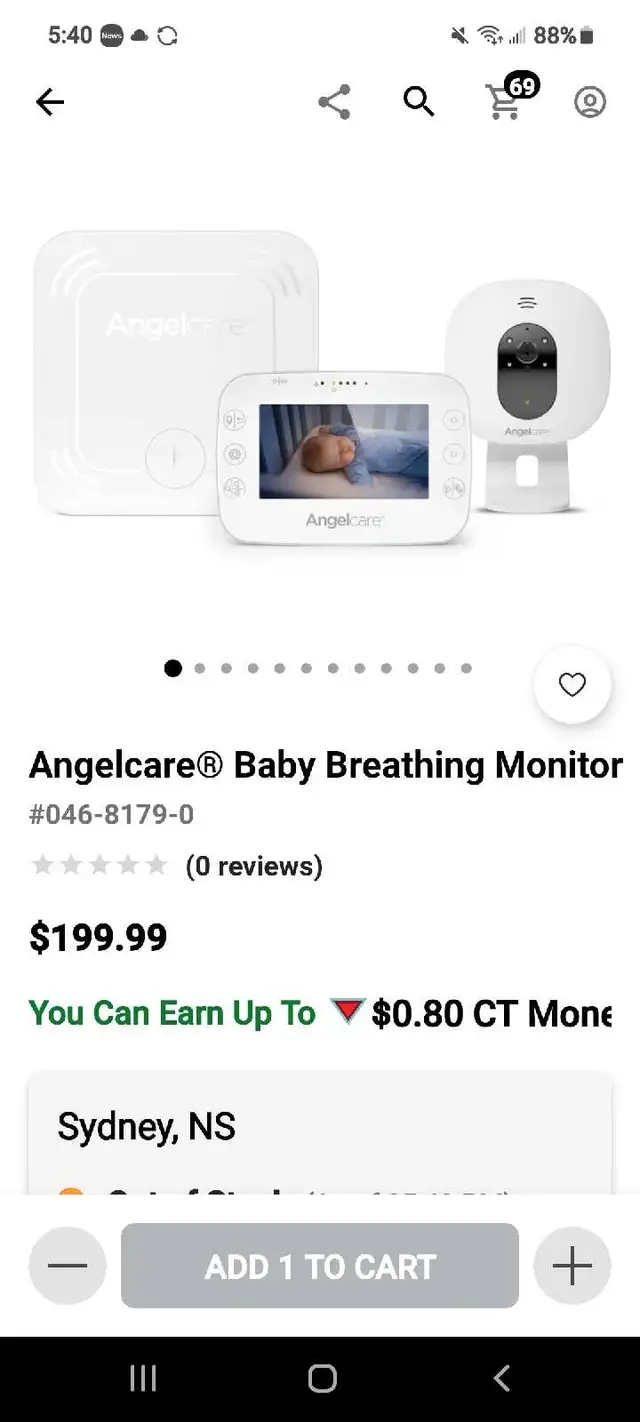The image size is (640, 1422).
Task: Go back using the top arrow
Action: (x=49, y=102)
